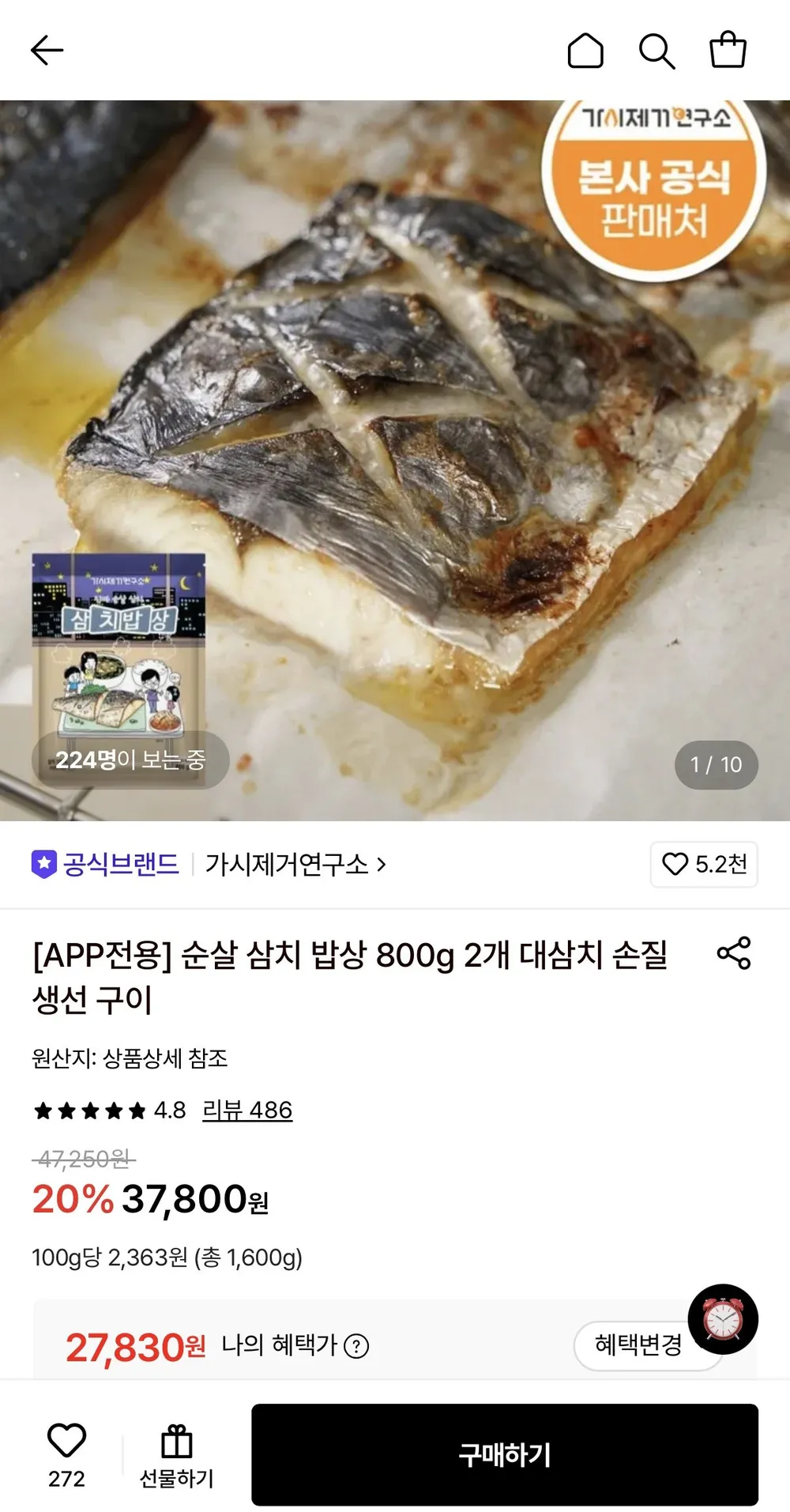Show the 나의 혜택가 help info
Screen dimensions: 790x1512
pyautogui.click(x=356, y=1346)
